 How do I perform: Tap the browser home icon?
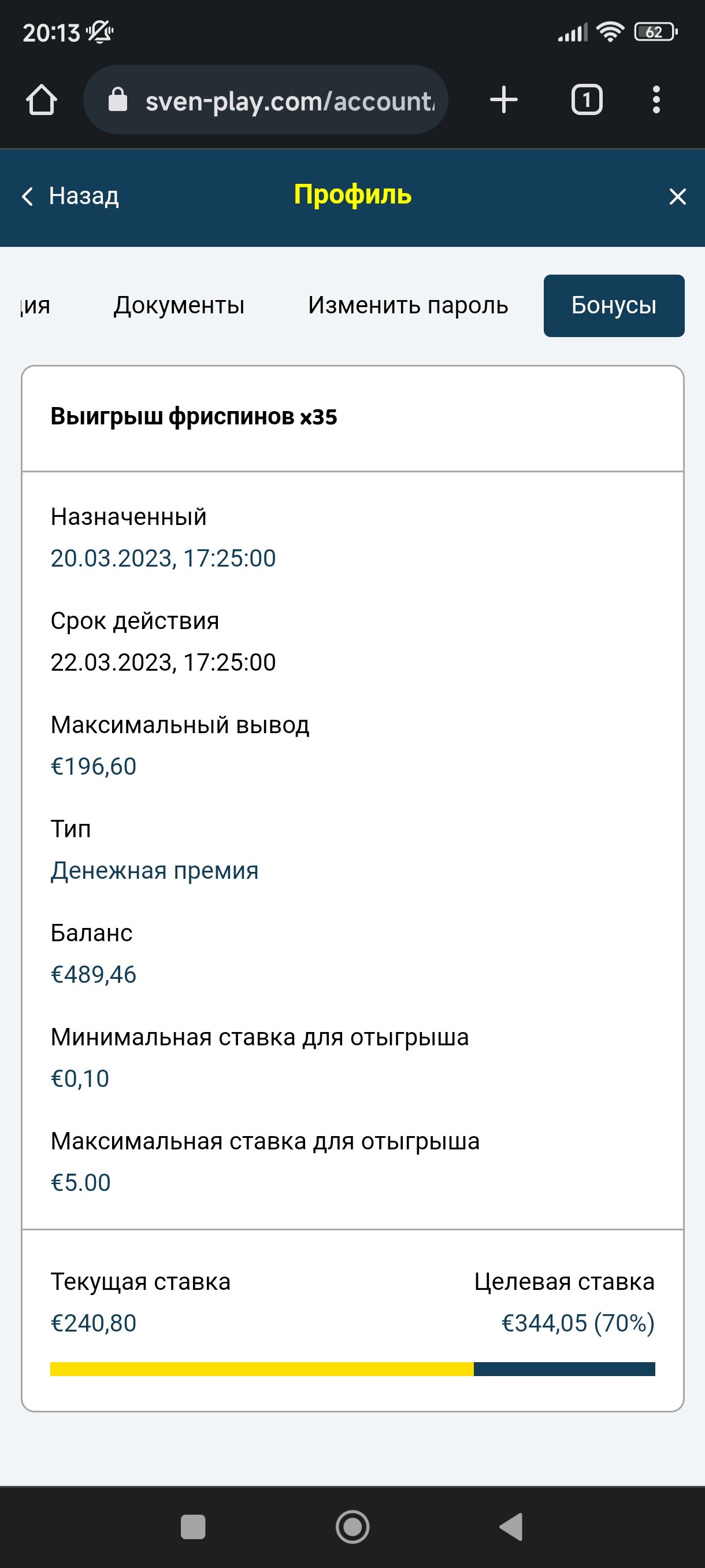click(x=42, y=100)
